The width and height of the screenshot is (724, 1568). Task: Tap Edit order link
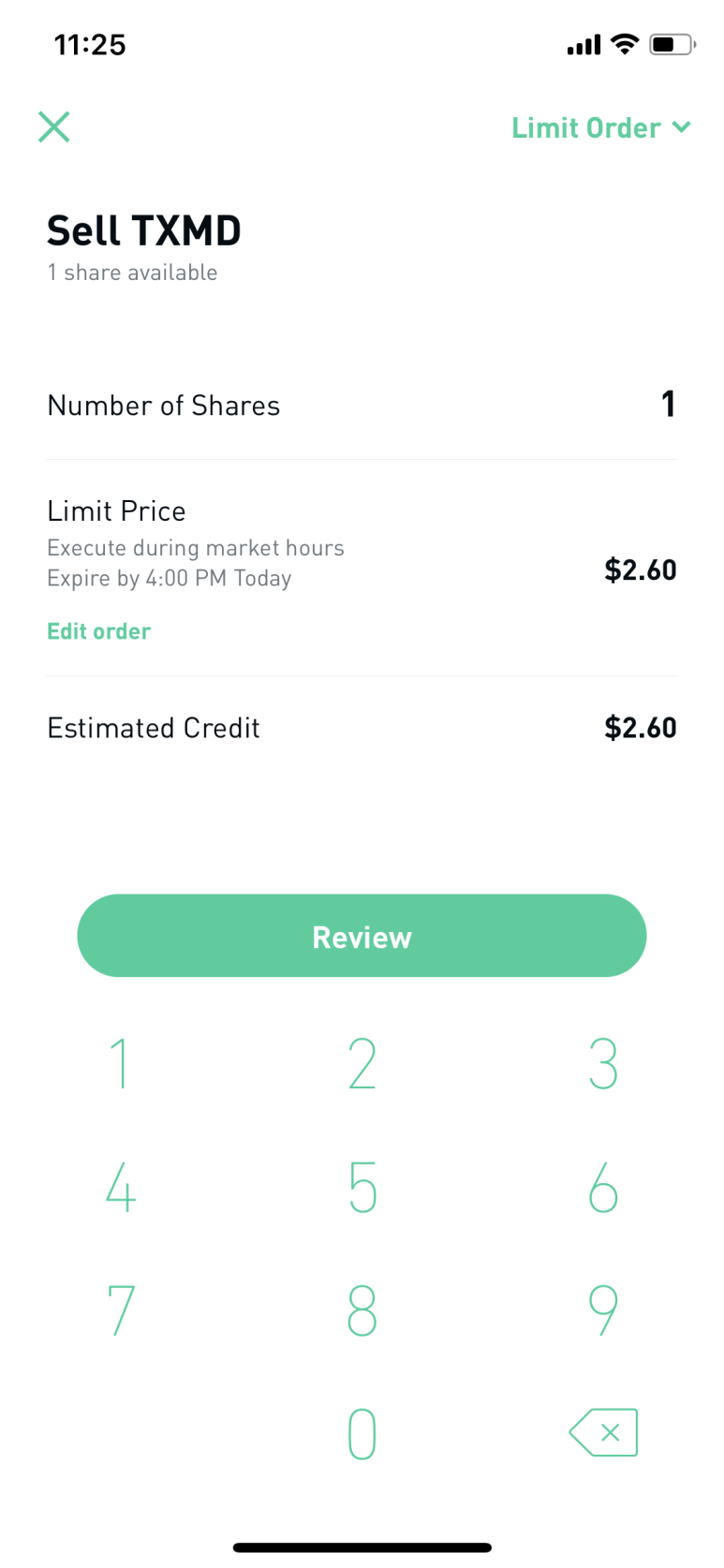[x=98, y=631]
